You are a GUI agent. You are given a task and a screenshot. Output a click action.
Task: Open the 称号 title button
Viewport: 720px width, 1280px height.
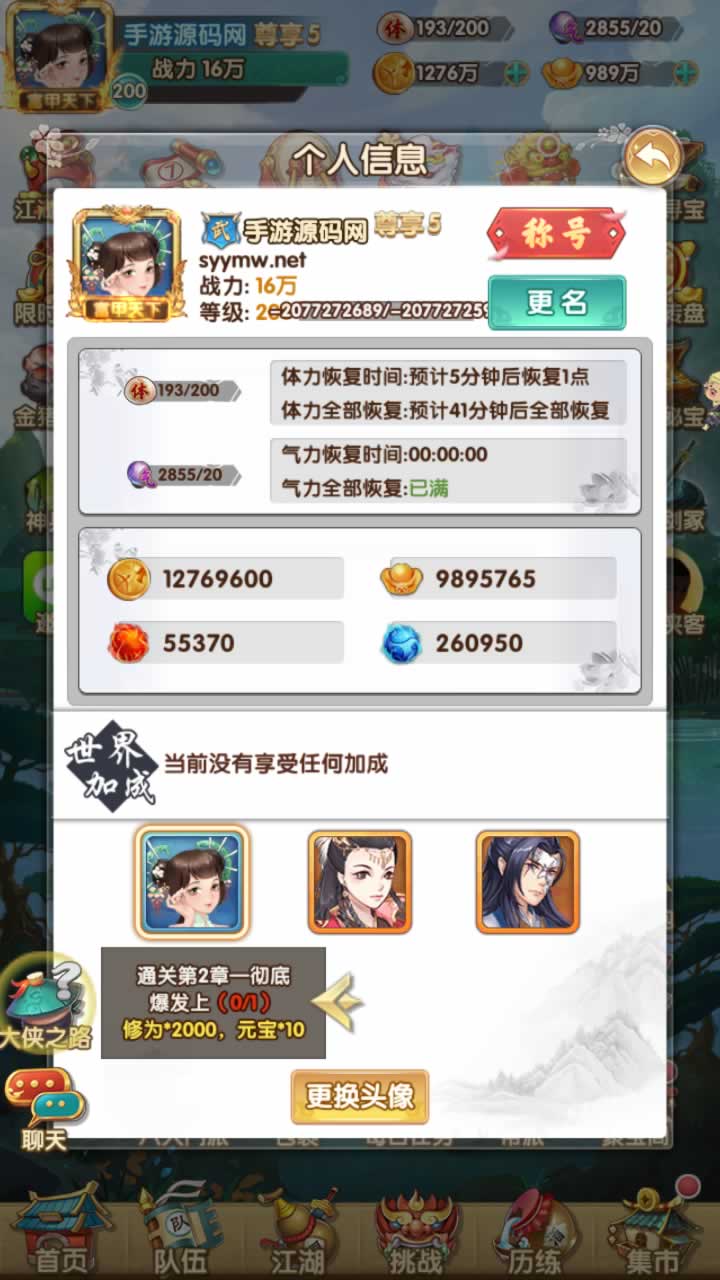point(556,234)
